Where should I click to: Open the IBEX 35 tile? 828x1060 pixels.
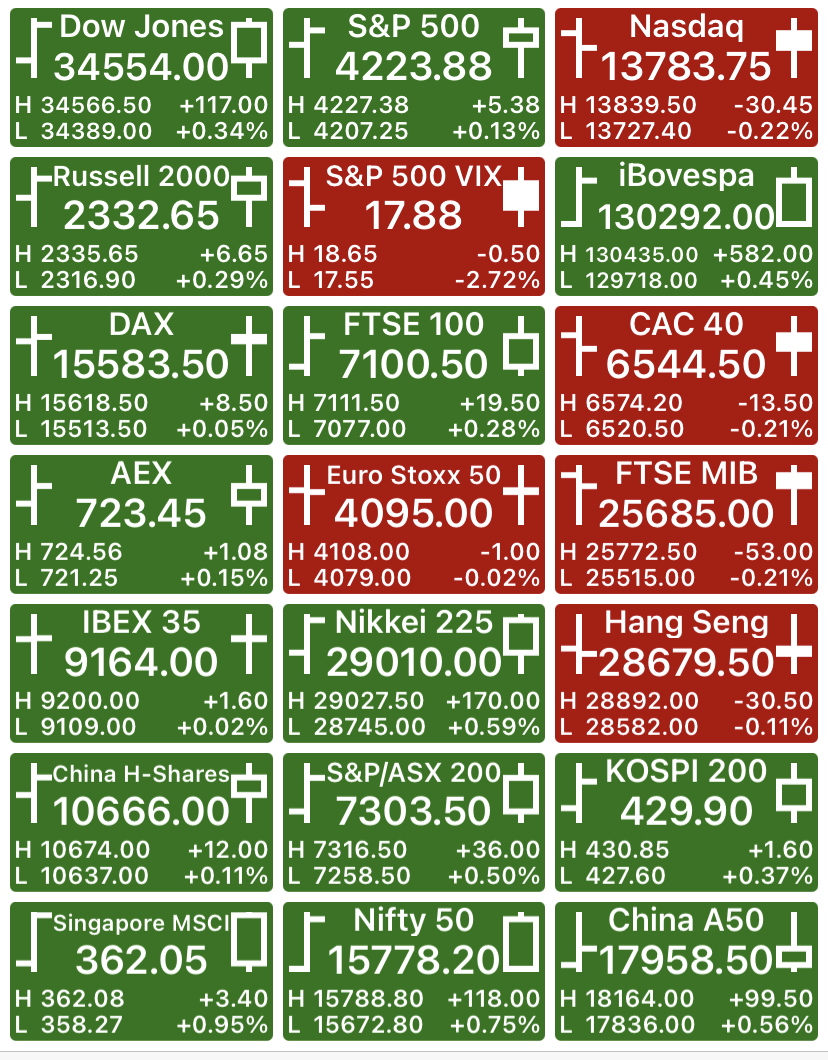[x=141, y=673]
